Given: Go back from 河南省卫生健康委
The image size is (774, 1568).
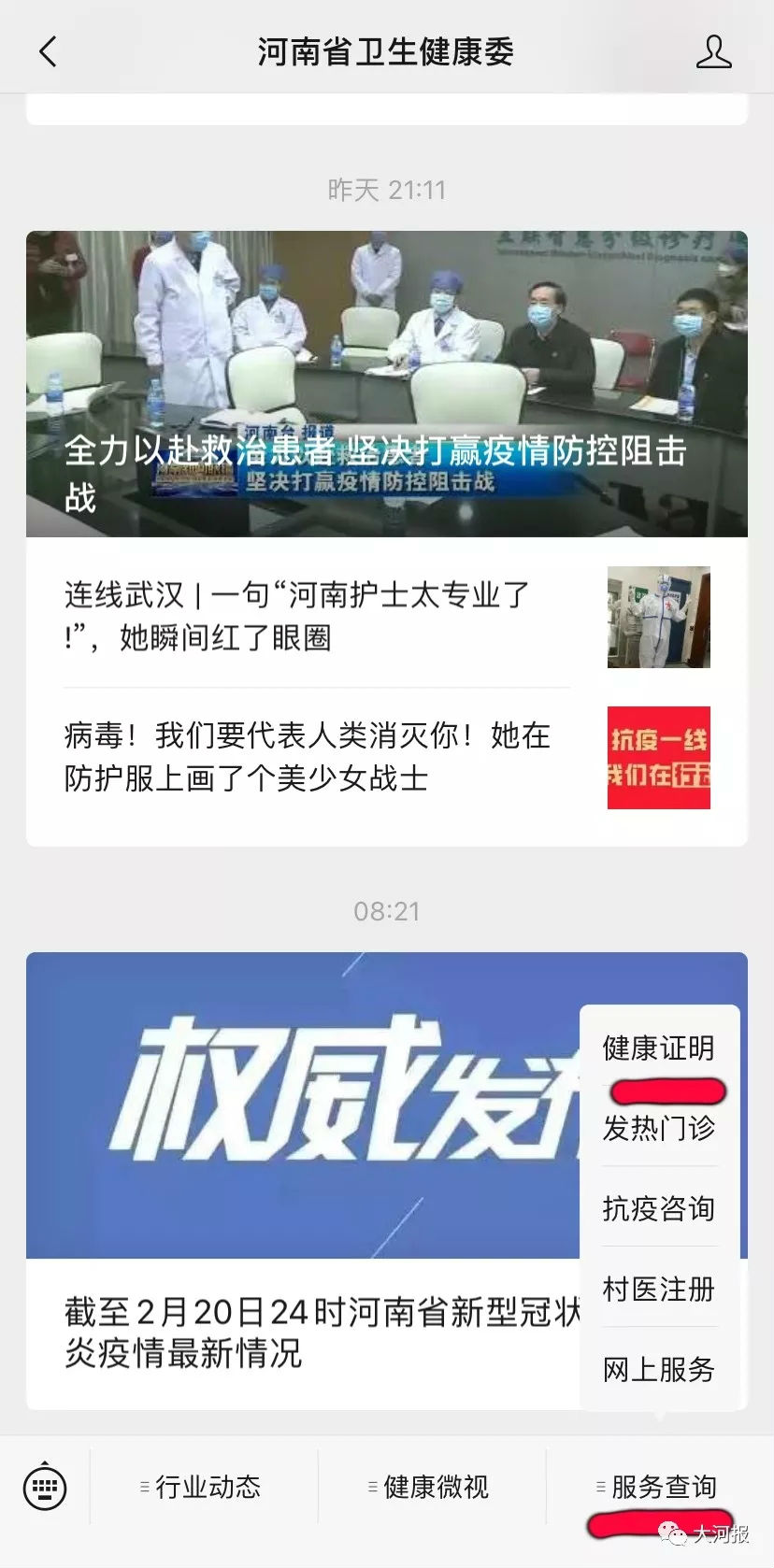Looking at the screenshot, I should (x=49, y=51).
